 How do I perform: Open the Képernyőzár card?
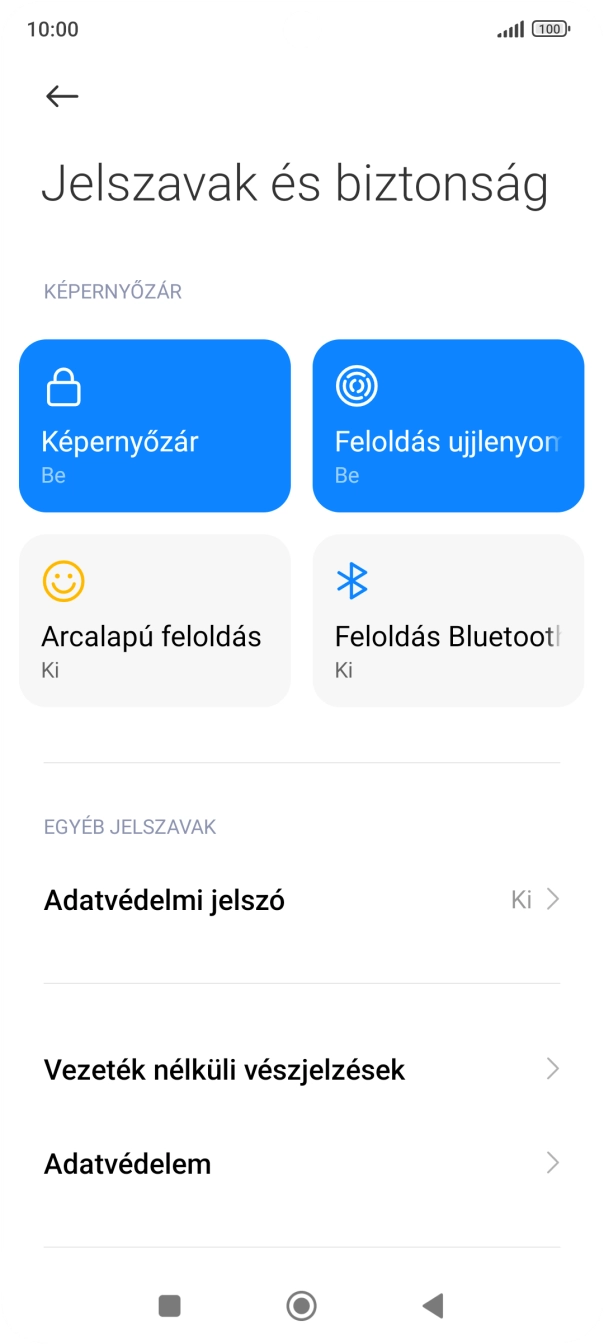pyautogui.click(x=155, y=426)
